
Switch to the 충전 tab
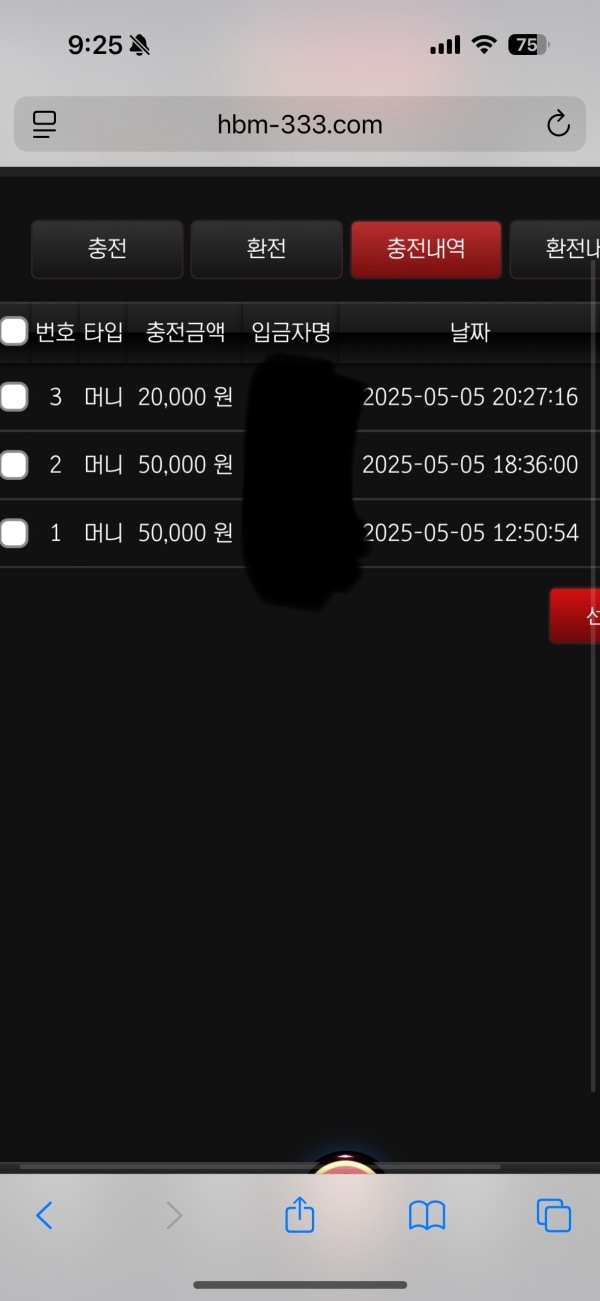pos(107,249)
